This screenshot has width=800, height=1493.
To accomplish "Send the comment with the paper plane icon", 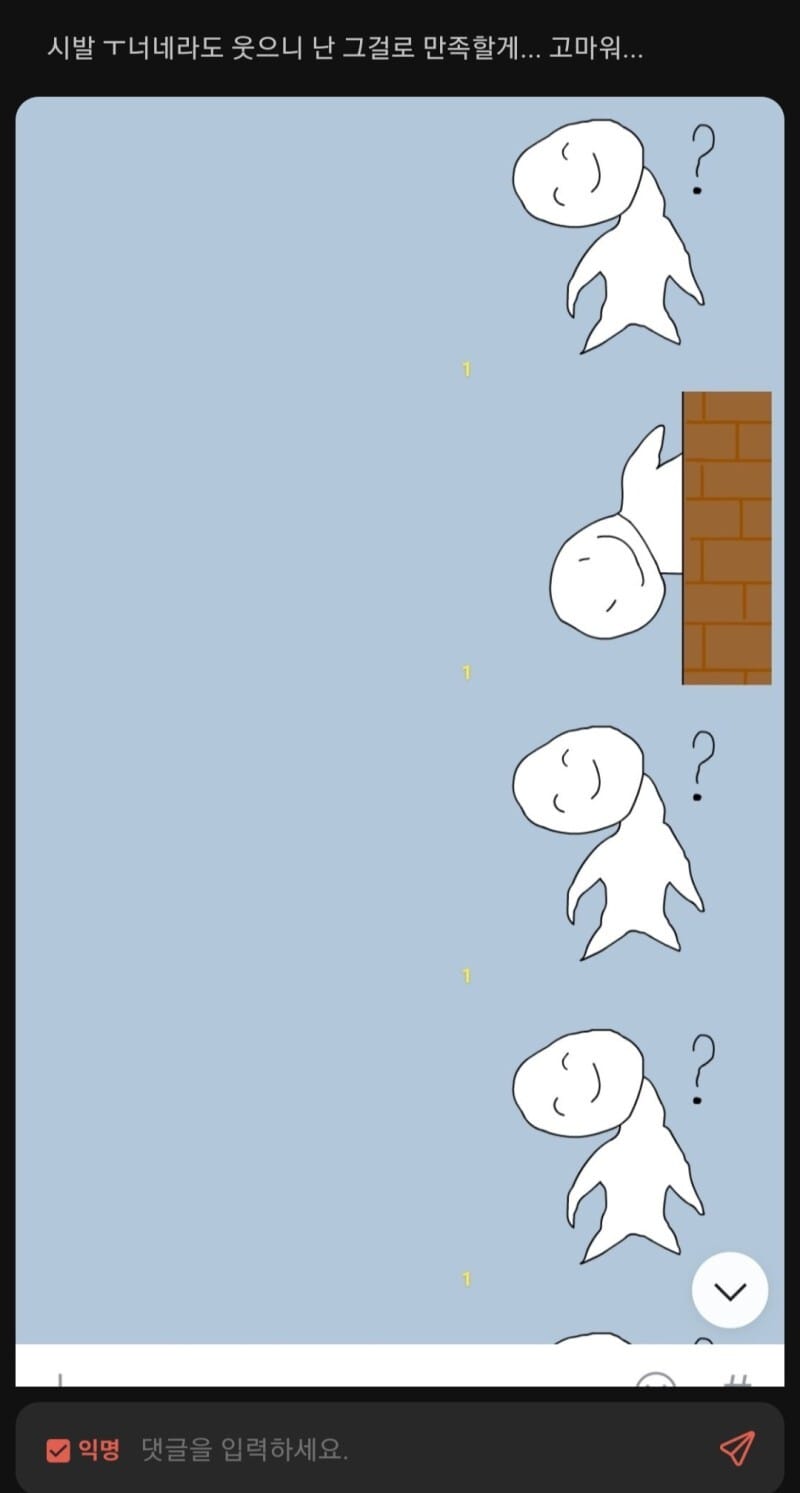I will pyautogui.click(x=736, y=1448).
